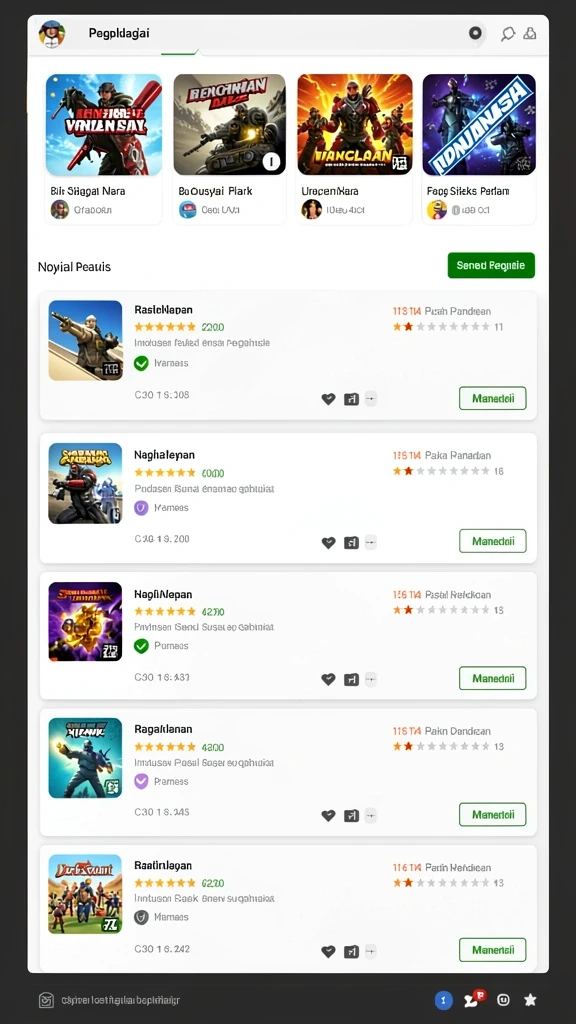Open the Bih Stiagat Nara game tile
The height and width of the screenshot is (1024, 576).
coord(103,150)
